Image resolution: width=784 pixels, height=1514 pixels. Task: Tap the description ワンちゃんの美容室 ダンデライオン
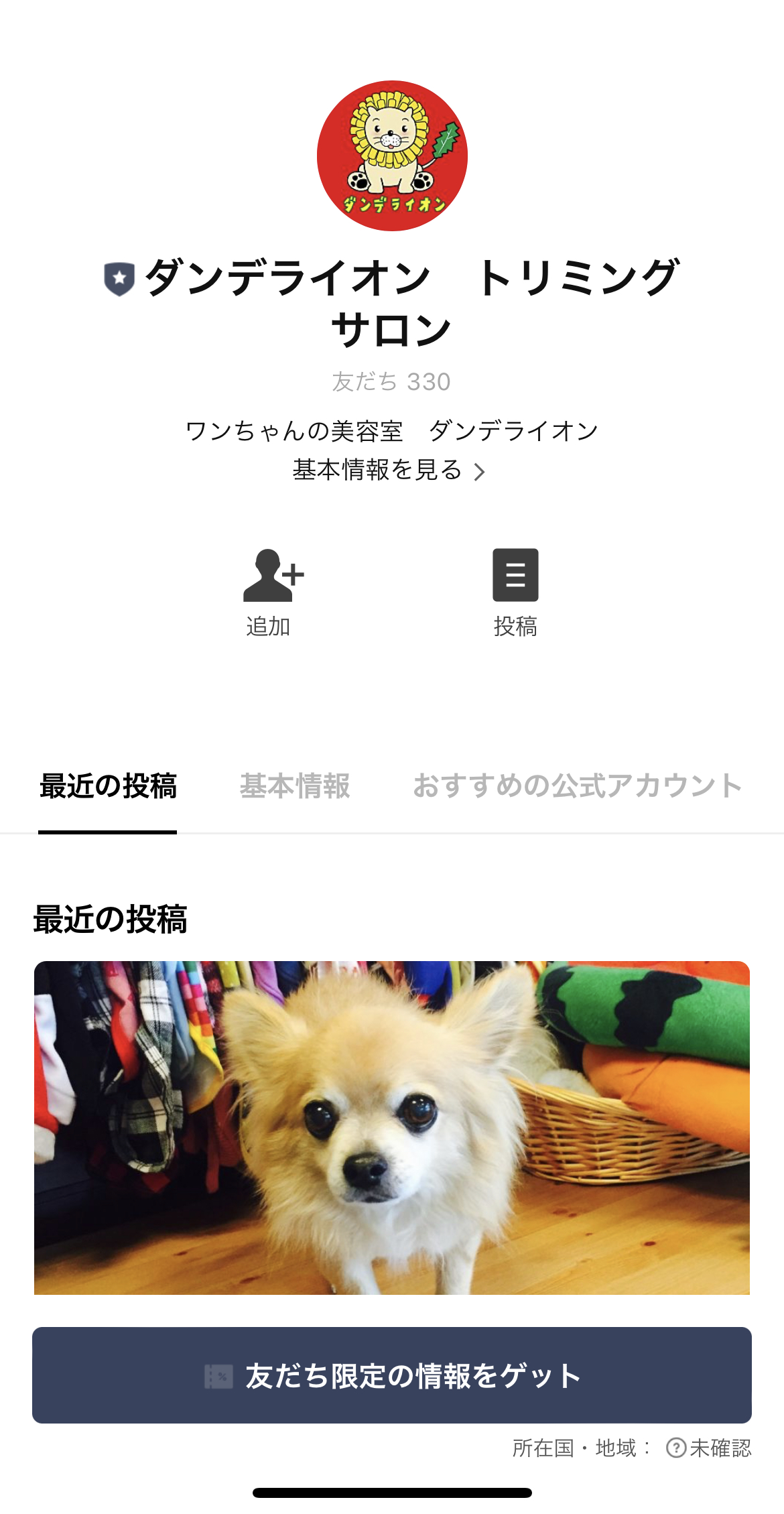point(392,432)
